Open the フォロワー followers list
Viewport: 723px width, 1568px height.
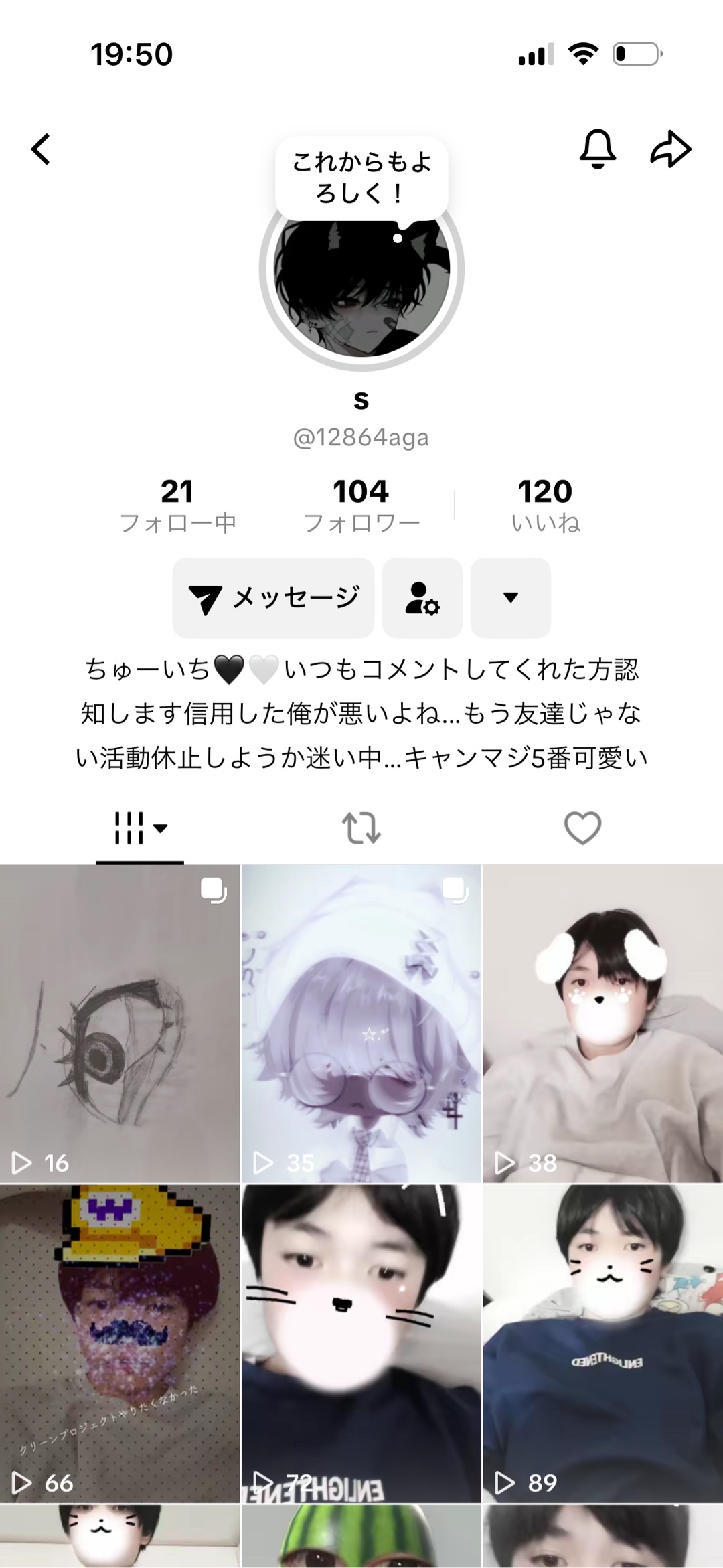pos(361,505)
